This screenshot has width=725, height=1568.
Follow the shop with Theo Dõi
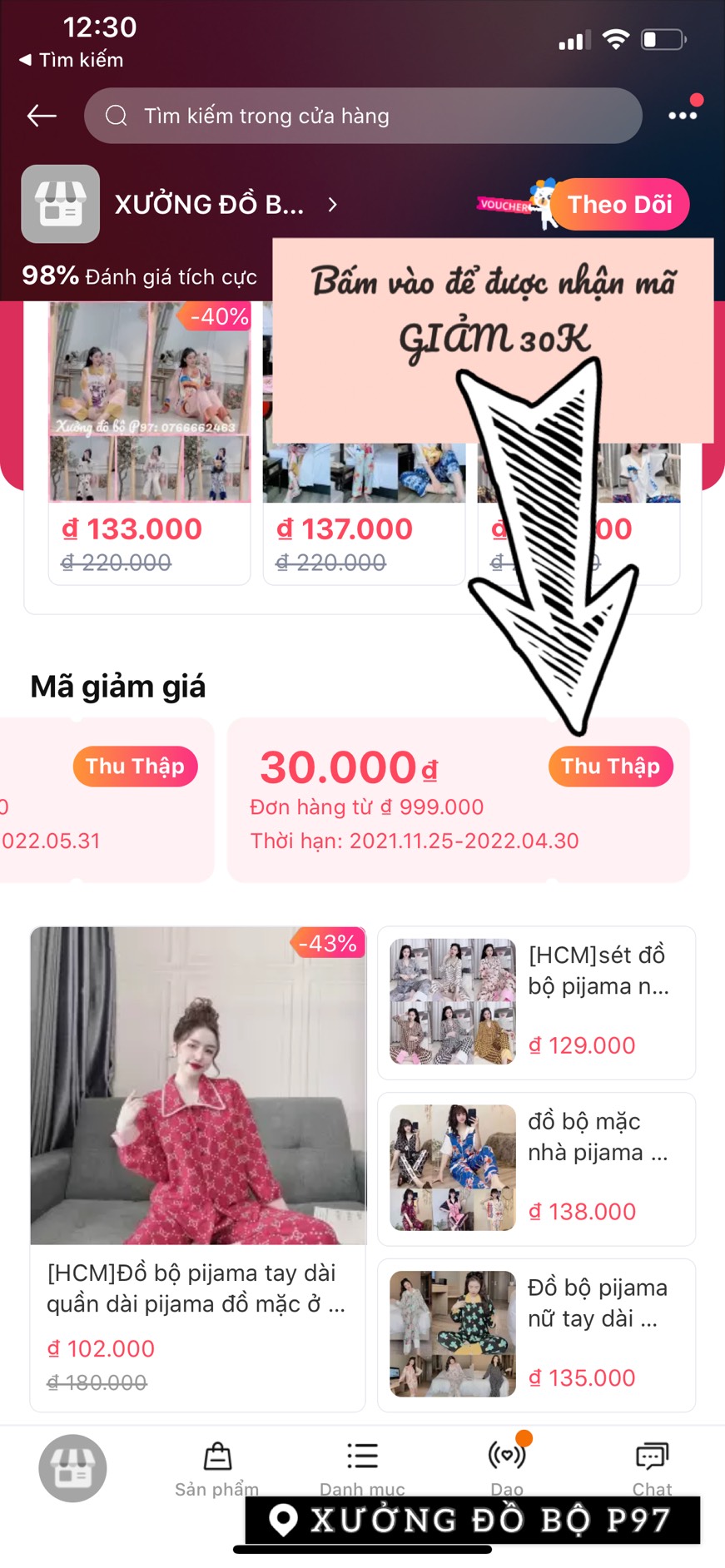(619, 205)
